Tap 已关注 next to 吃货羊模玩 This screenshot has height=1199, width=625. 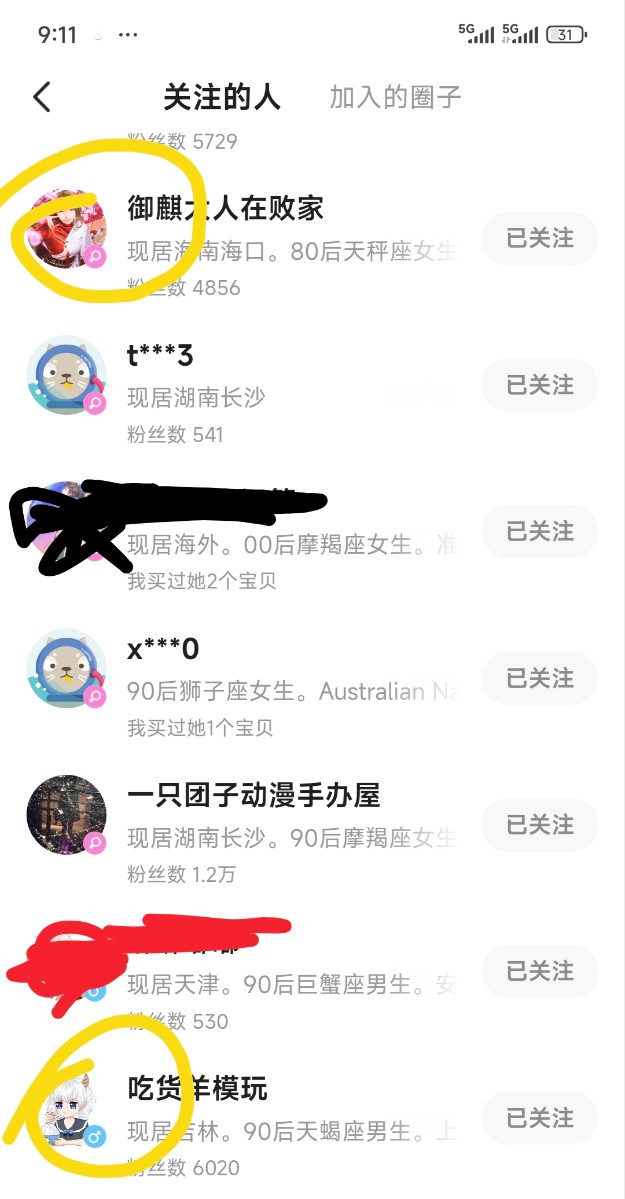[x=539, y=1117]
